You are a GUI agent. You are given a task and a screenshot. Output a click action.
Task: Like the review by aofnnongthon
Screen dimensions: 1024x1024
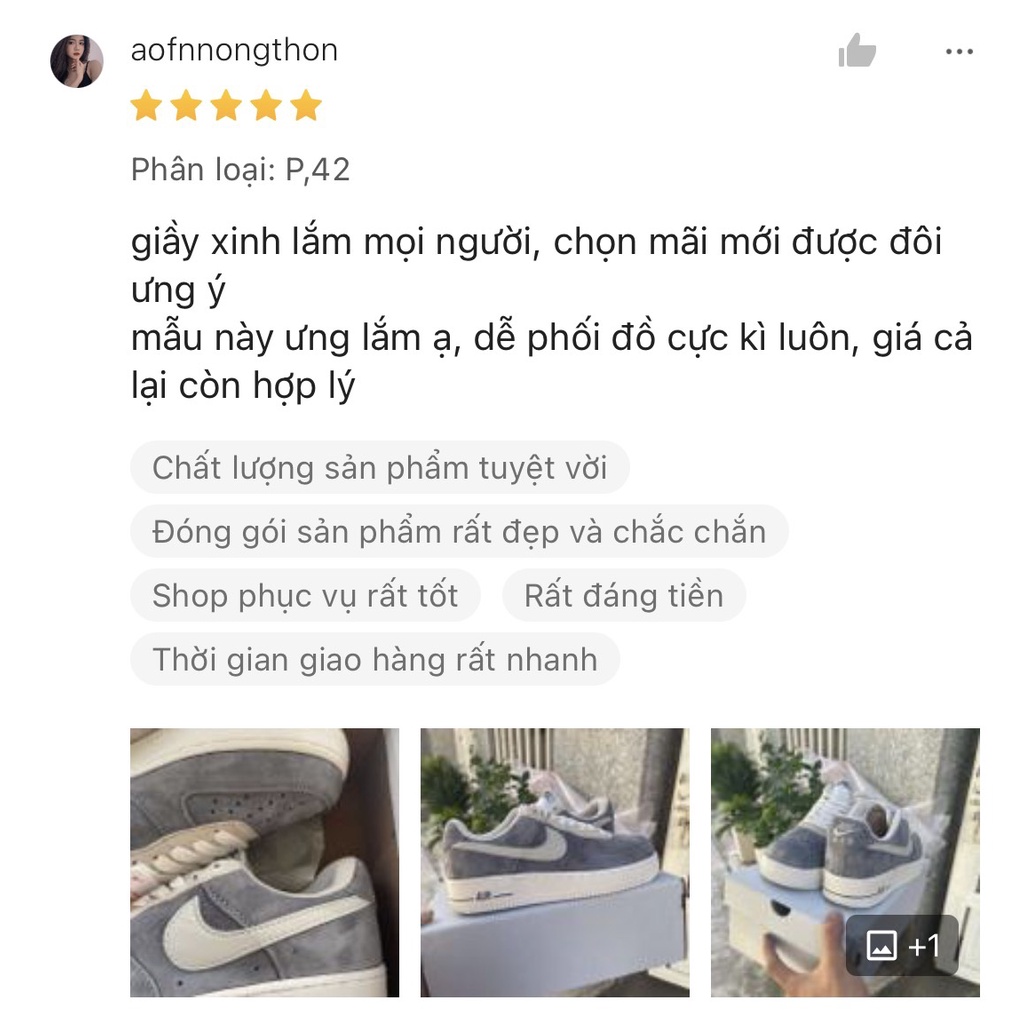coord(857,51)
